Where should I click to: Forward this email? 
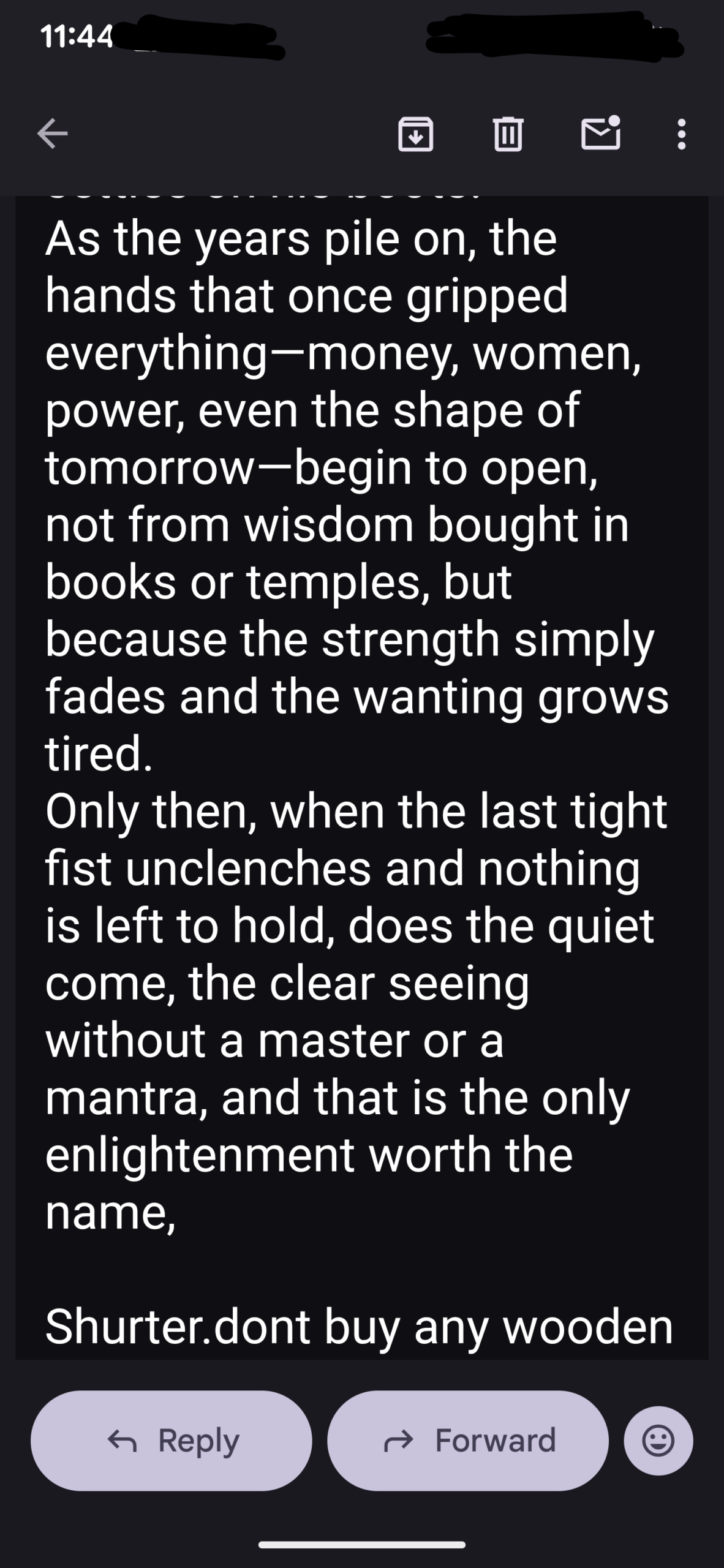(x=468, y=1441)
